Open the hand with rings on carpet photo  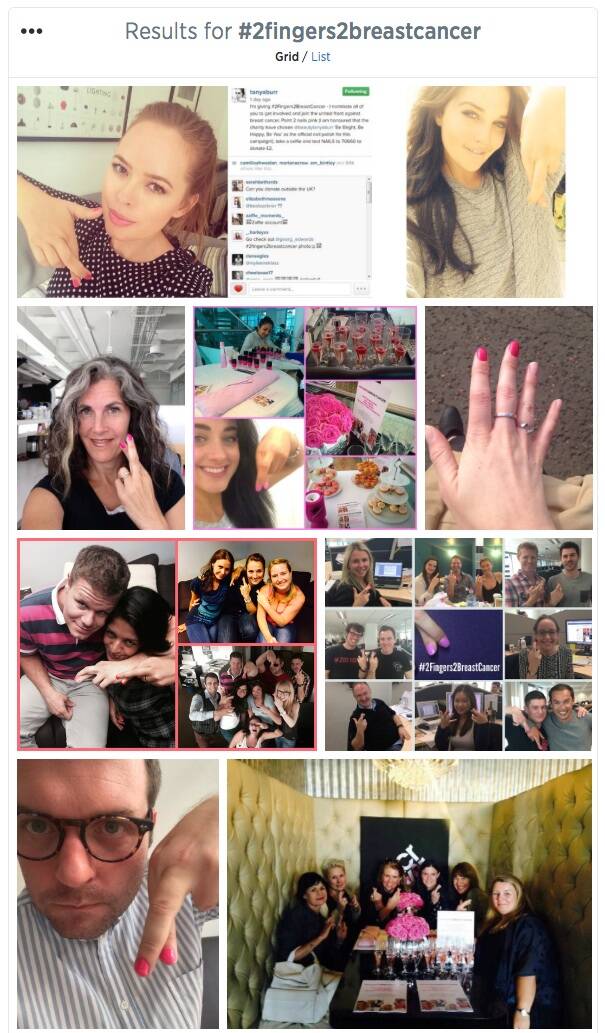[508, 418]
